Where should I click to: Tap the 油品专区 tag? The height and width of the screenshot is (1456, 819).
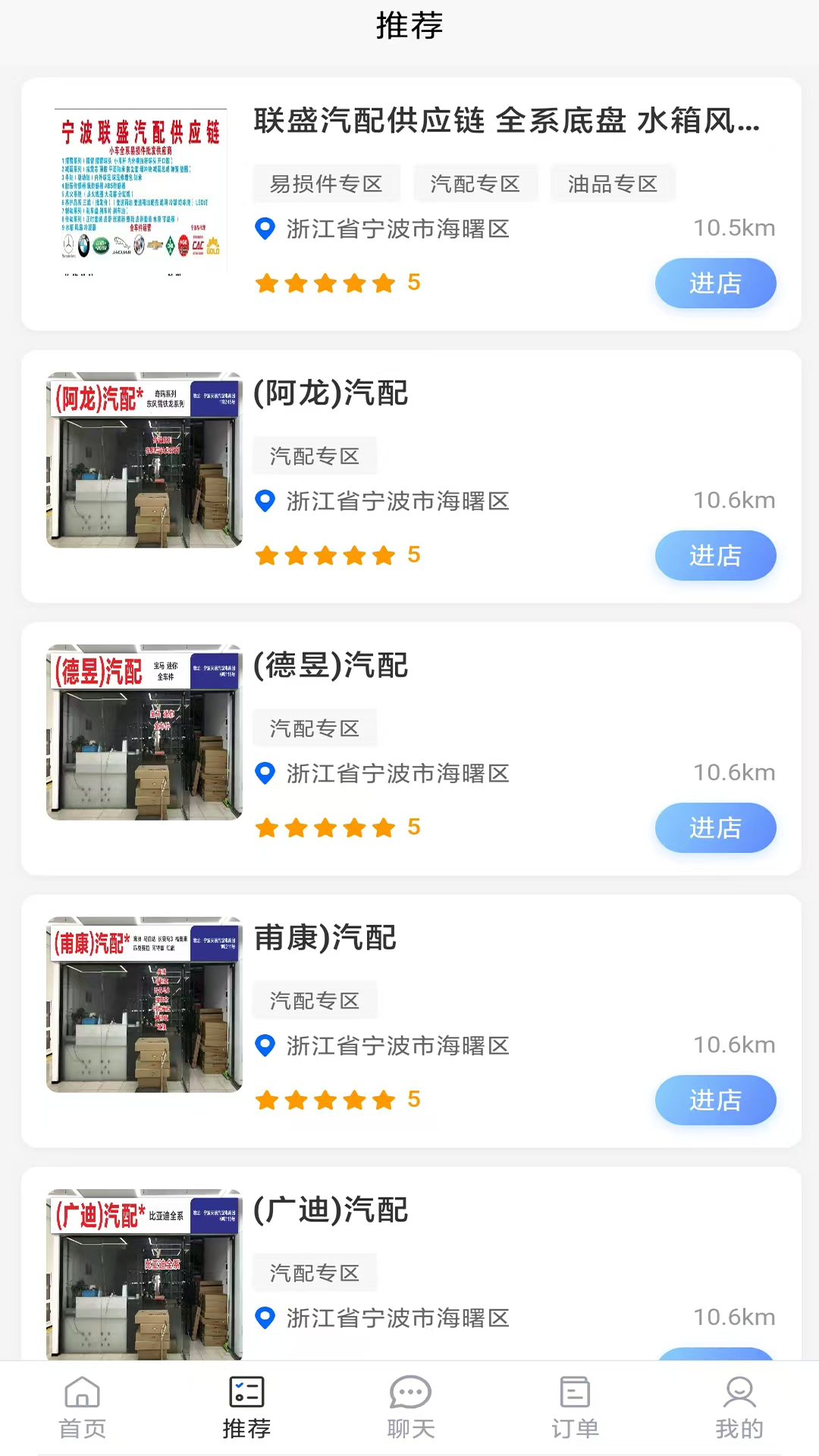[611, 184]
